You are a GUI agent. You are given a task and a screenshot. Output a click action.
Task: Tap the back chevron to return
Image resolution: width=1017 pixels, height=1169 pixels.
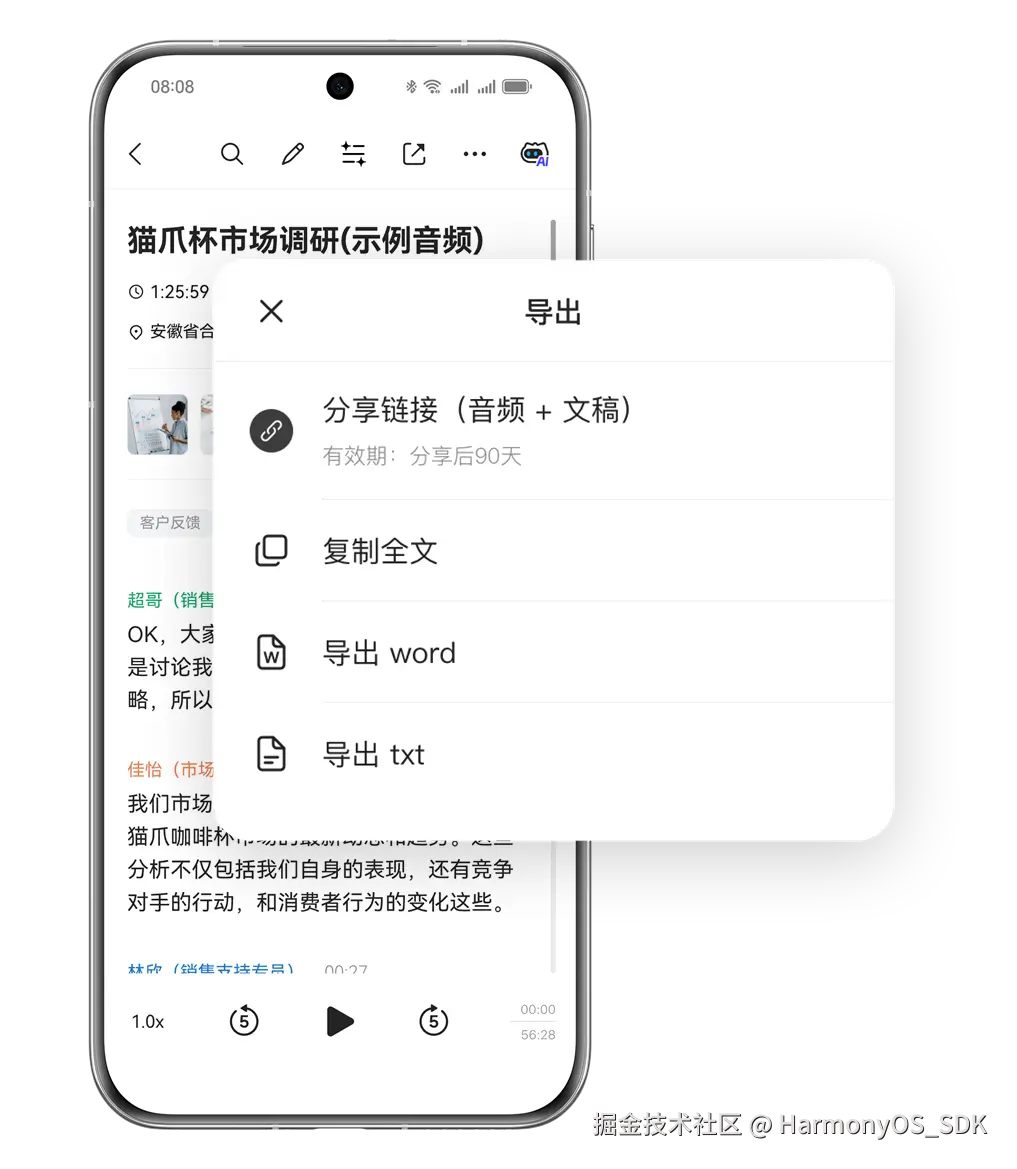click(x=137, y=154)
